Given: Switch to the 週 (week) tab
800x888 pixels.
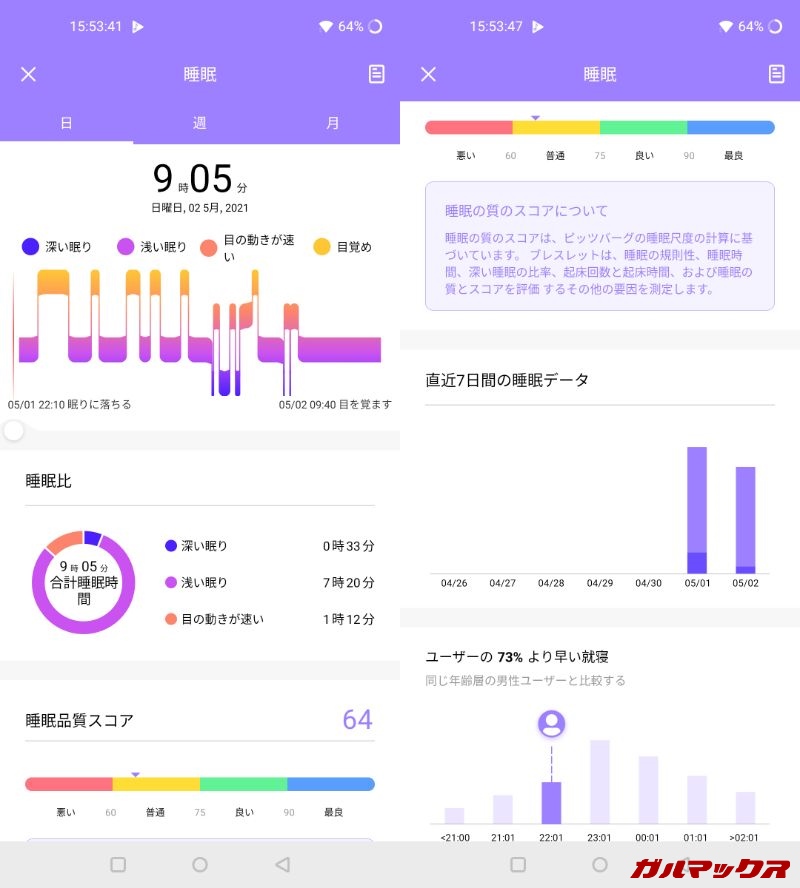Looking at the screenshot, I should (x=199, y=123).
